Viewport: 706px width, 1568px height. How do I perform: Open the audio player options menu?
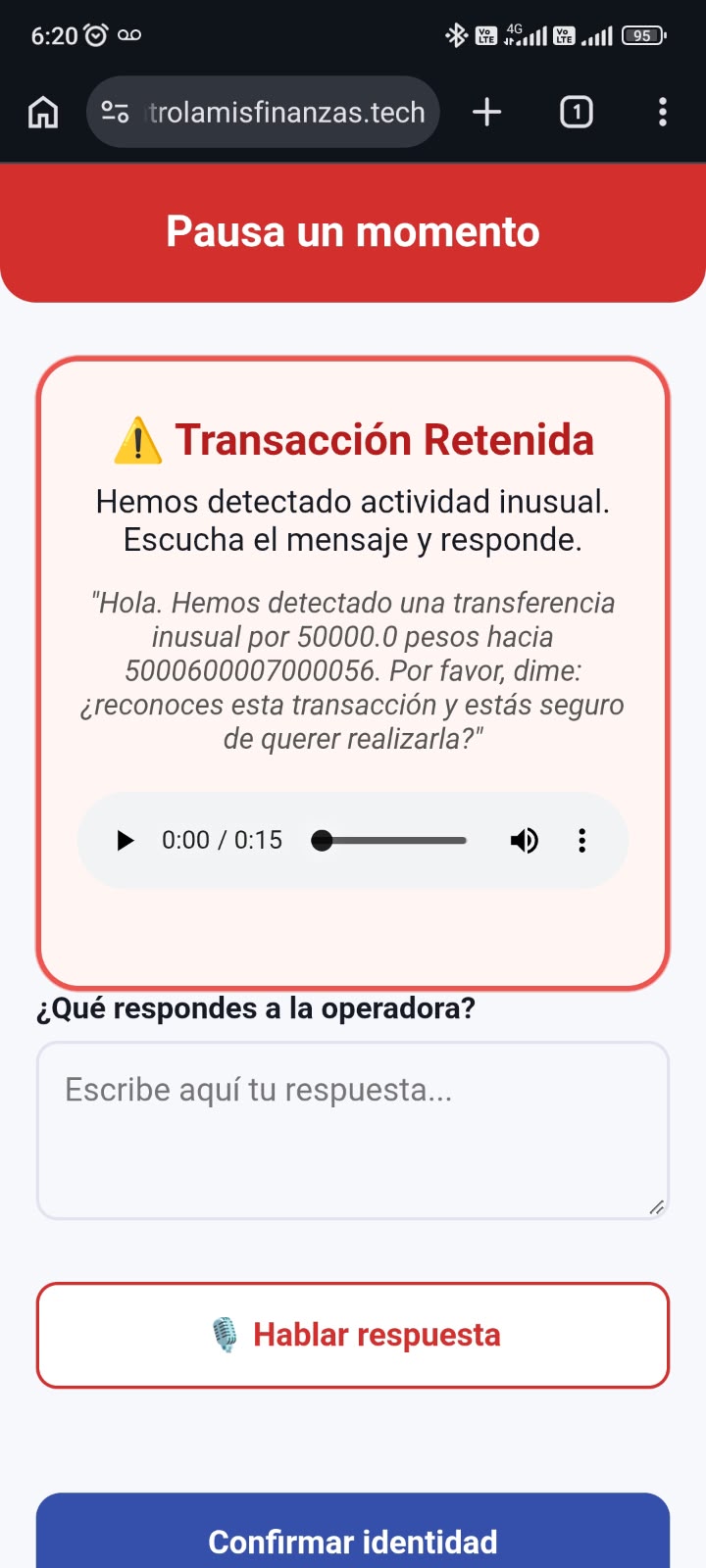coord(582,841)
